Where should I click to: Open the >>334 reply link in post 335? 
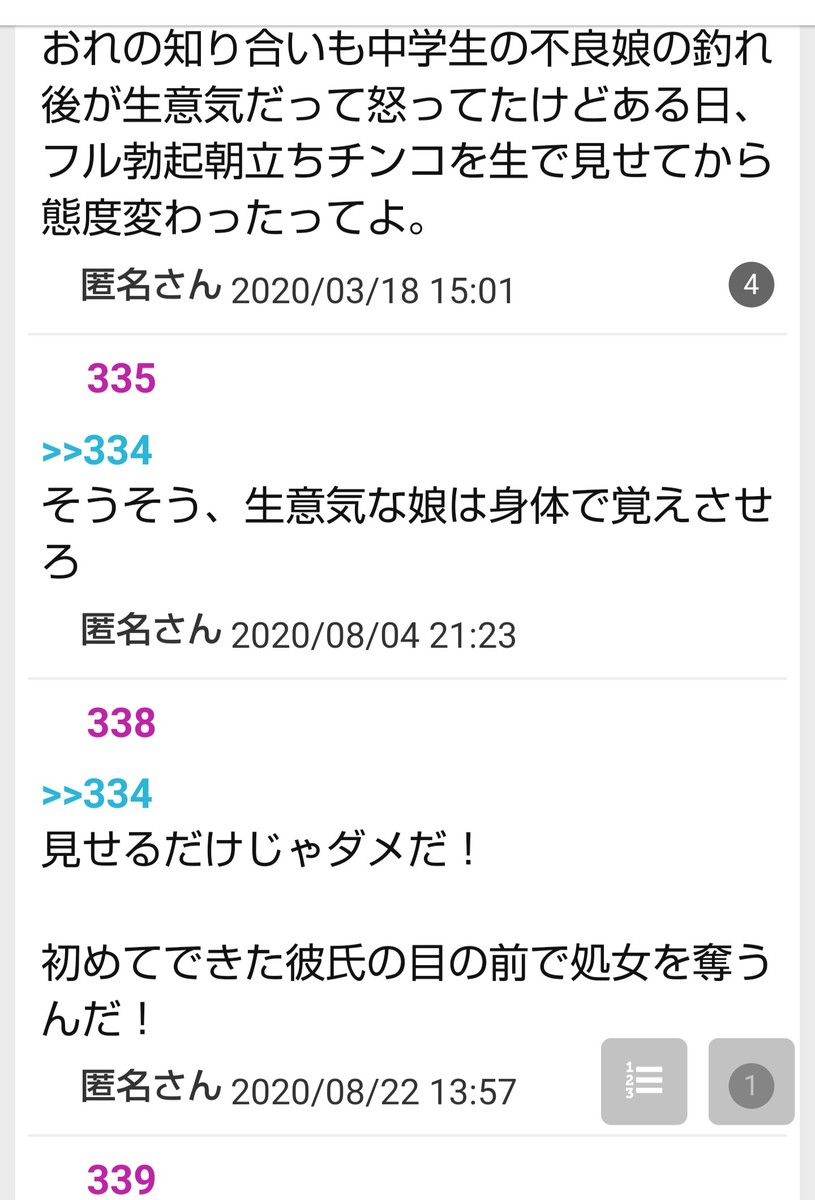(x=97, y=451)
